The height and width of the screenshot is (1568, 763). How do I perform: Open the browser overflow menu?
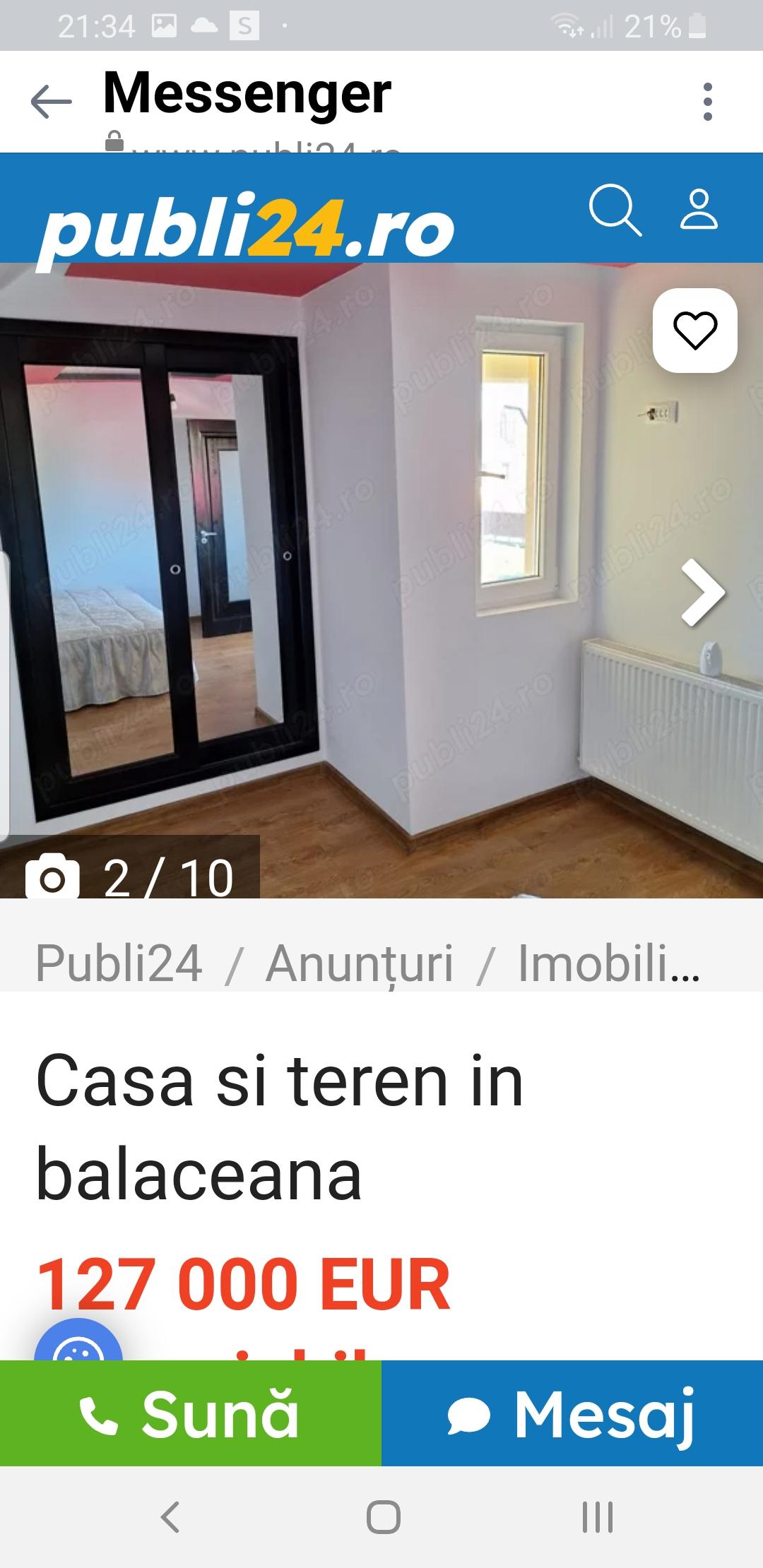pos(707,102)
